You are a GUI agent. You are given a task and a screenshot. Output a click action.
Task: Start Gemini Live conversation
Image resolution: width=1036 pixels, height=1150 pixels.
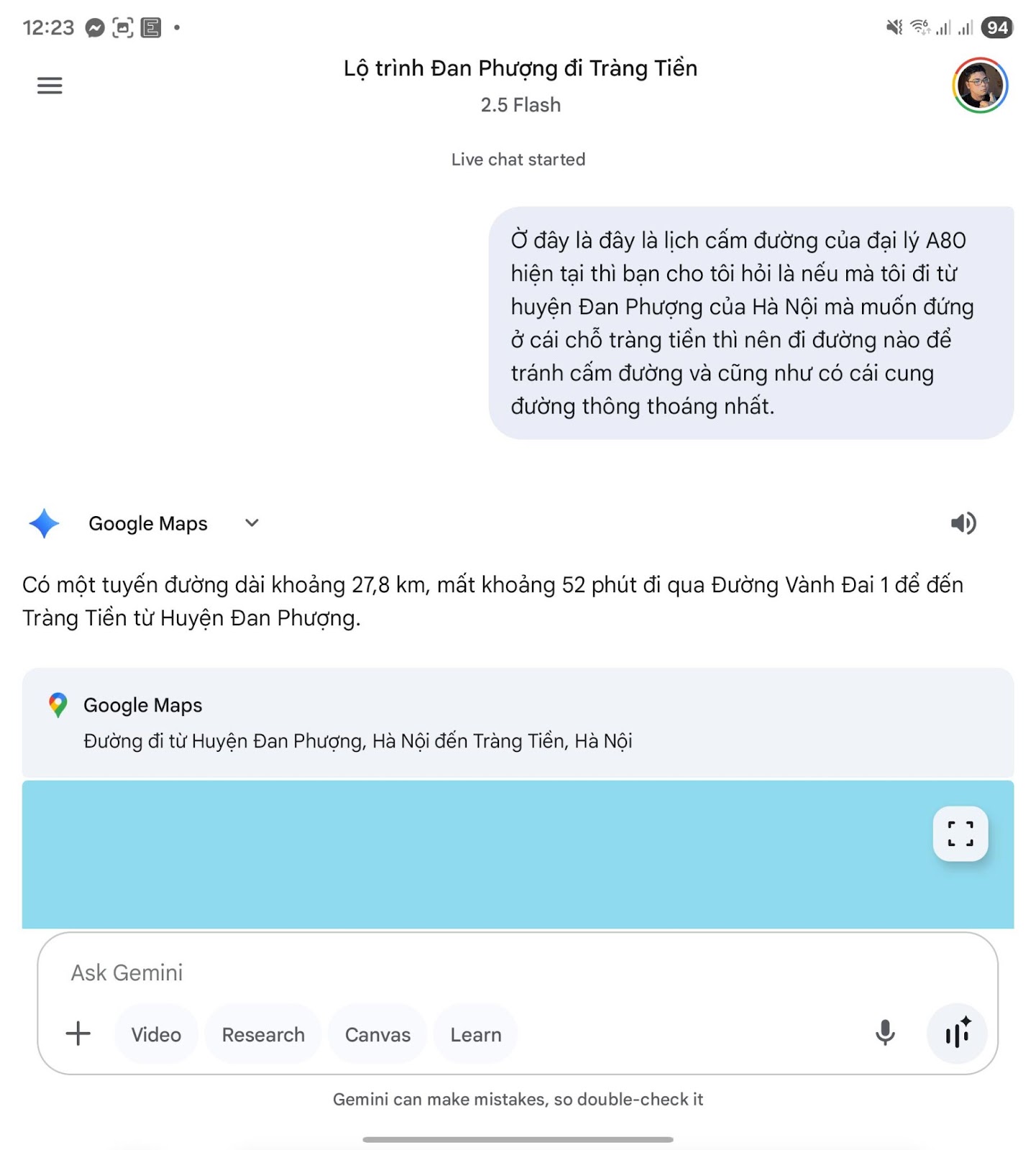[x=957, y=1034]
